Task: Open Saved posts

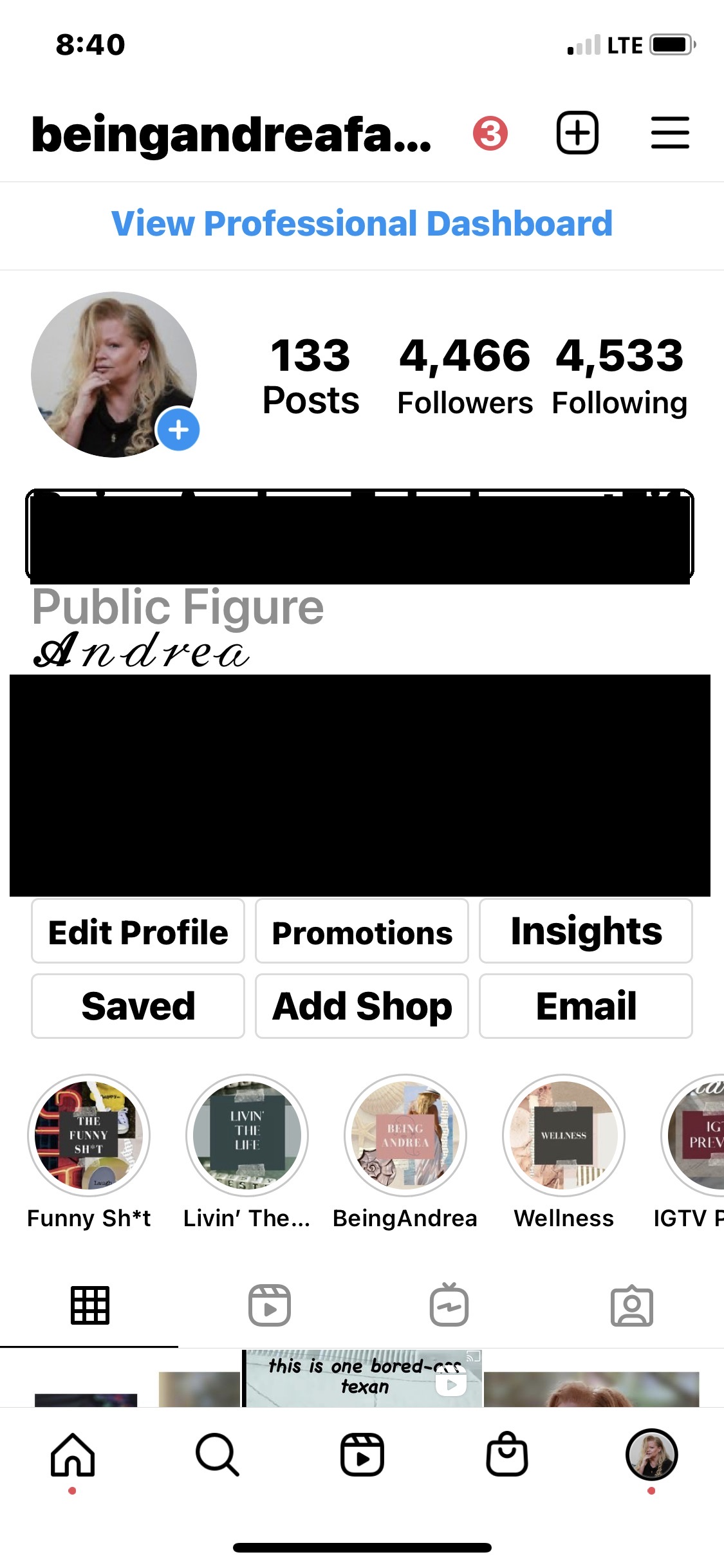Action: pos(138,1006)
